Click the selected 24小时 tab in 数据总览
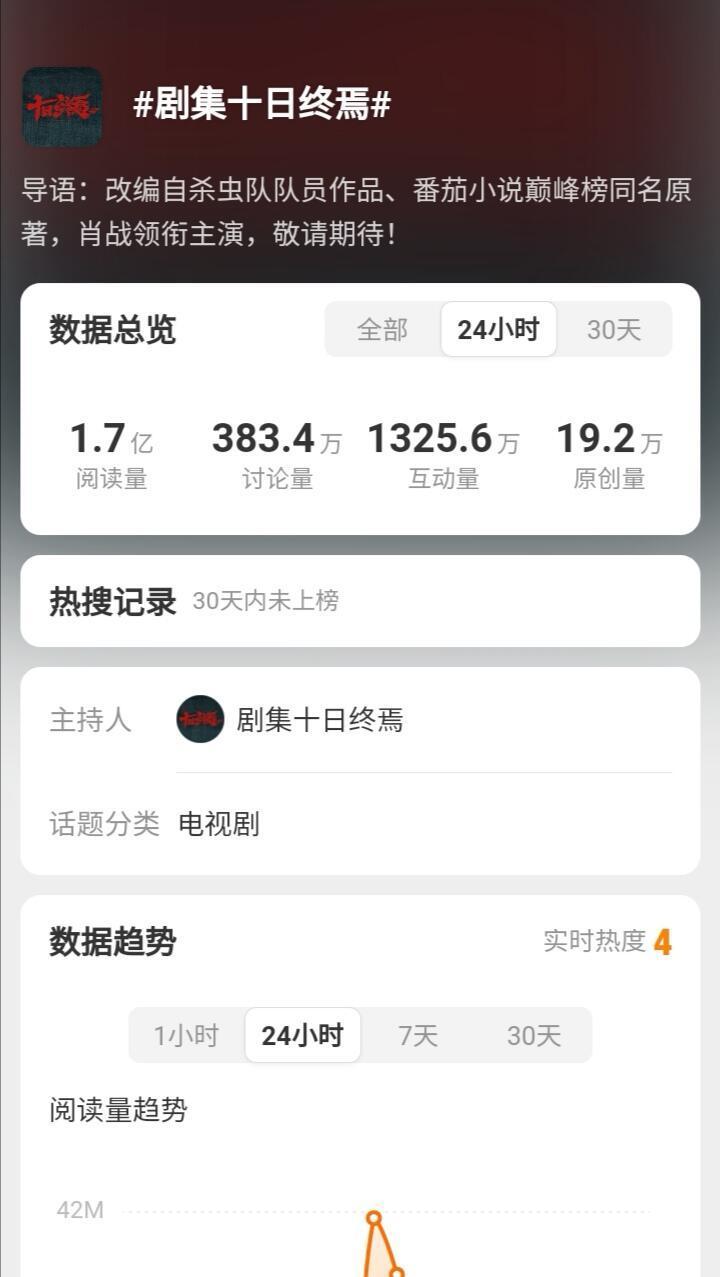This screenshot has width=720, height=1277. [x=501, y=329]
